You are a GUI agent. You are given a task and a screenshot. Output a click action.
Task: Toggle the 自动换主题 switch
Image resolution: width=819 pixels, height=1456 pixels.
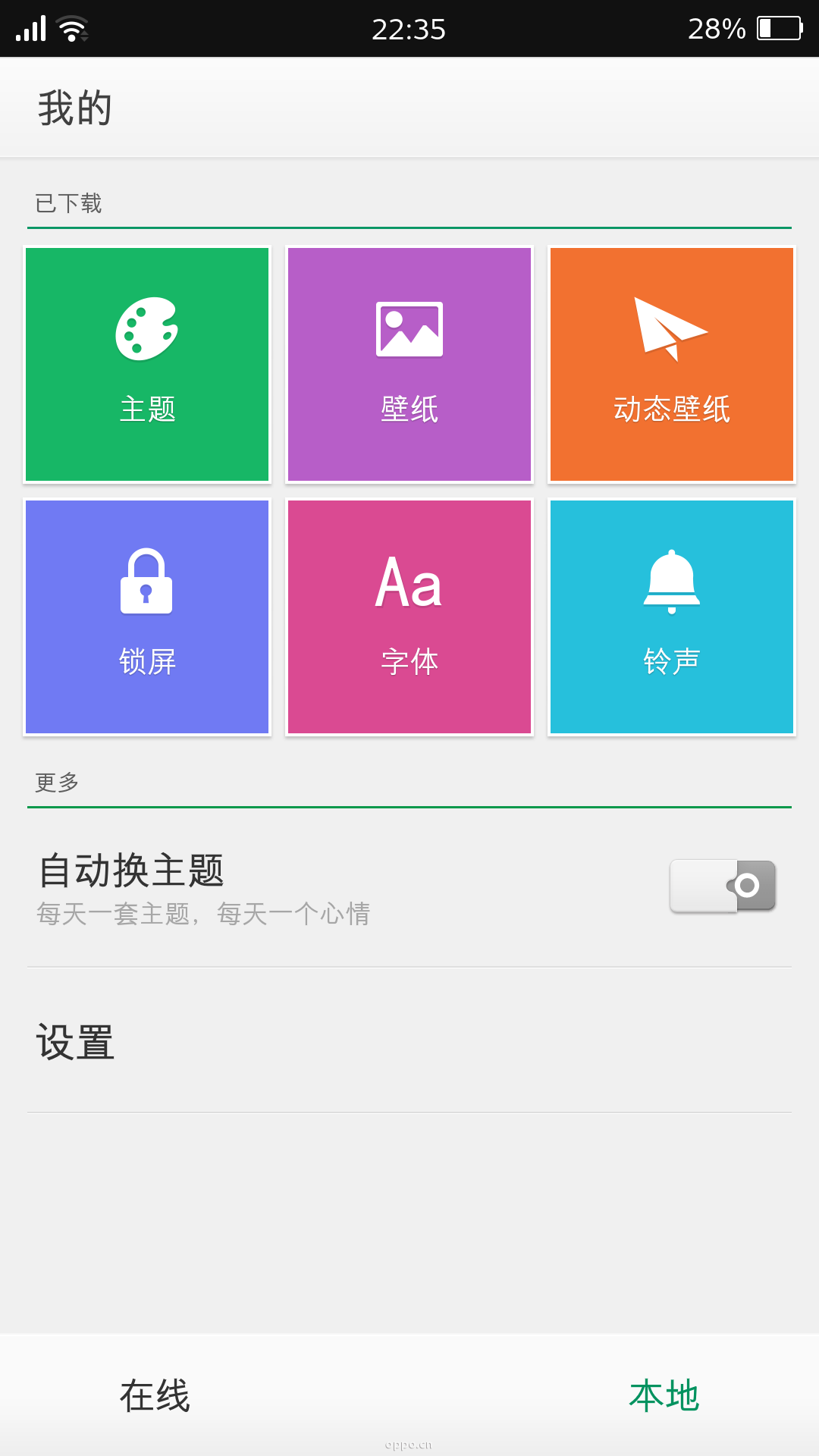tap(722, 886)
